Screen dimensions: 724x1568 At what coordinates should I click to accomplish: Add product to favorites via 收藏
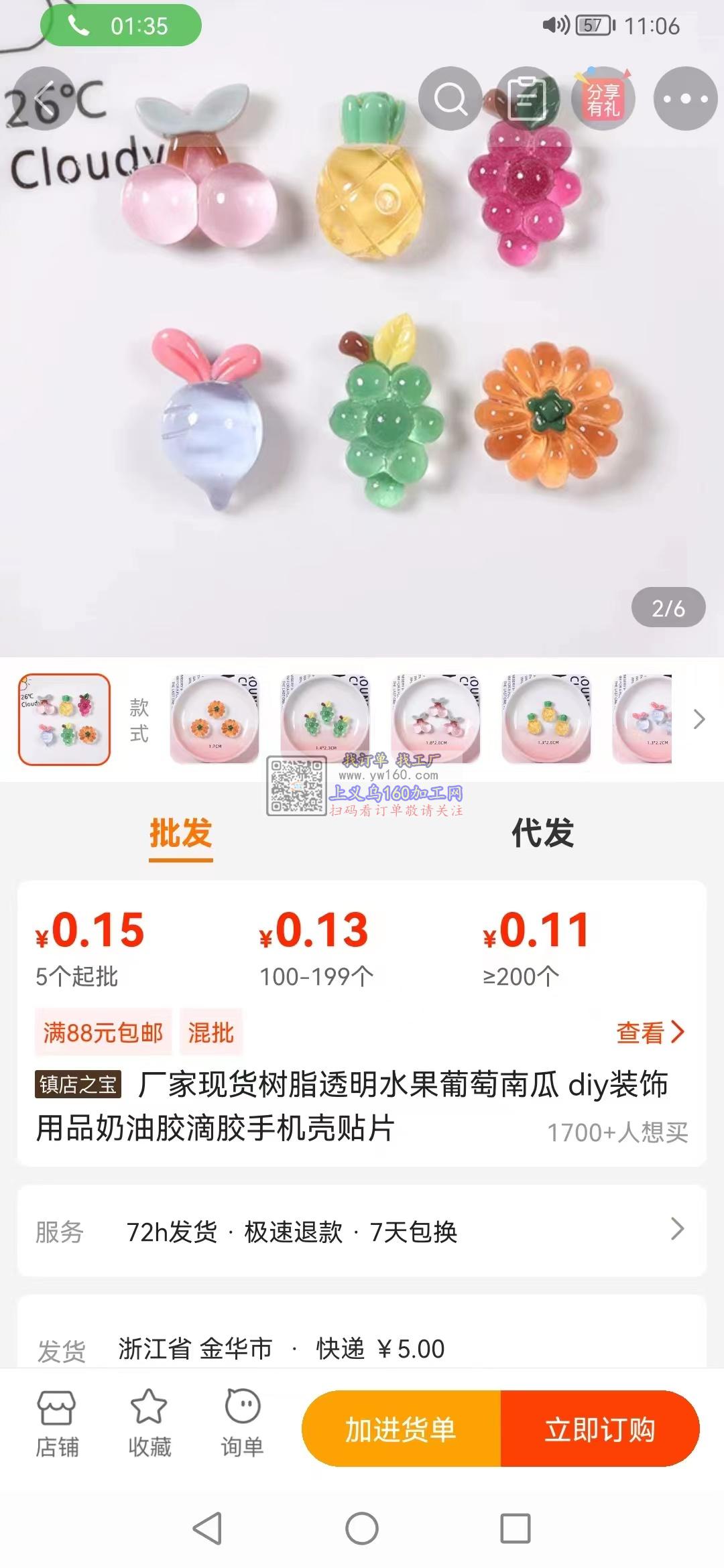click(x=149, y=1423)
